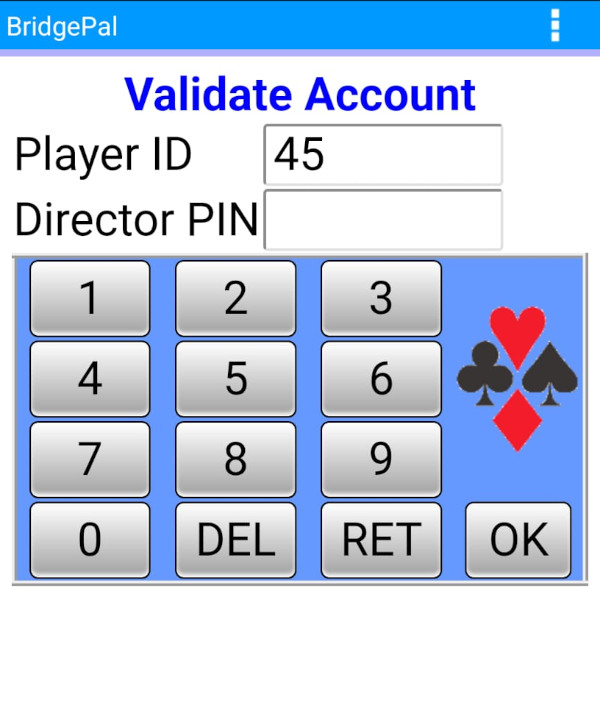The image size is (600, 721).
Task: Confirm account with OK button
Action: [519, 540]
